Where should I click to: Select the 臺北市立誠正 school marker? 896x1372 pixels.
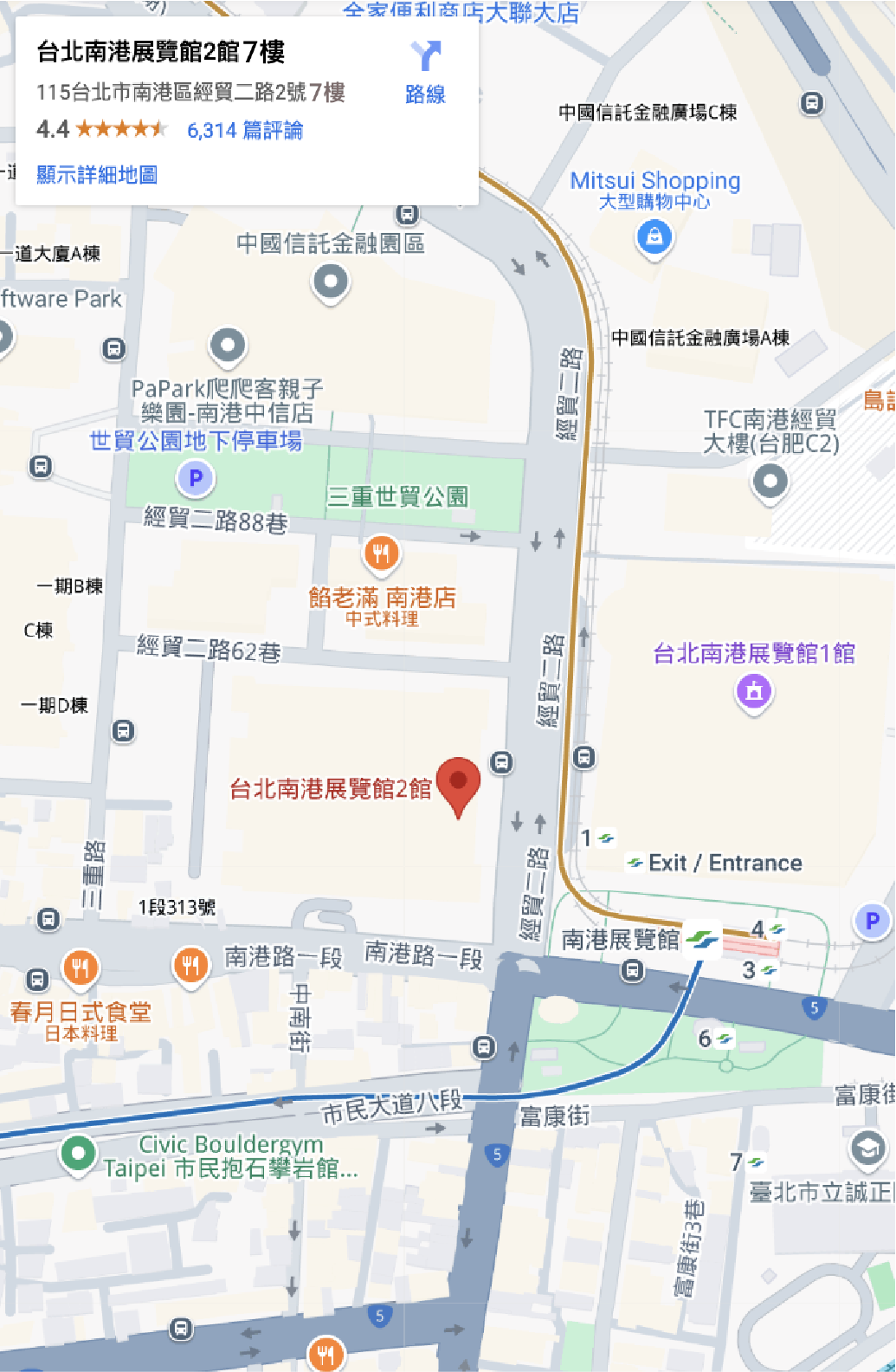click(x=867, y=1149)
